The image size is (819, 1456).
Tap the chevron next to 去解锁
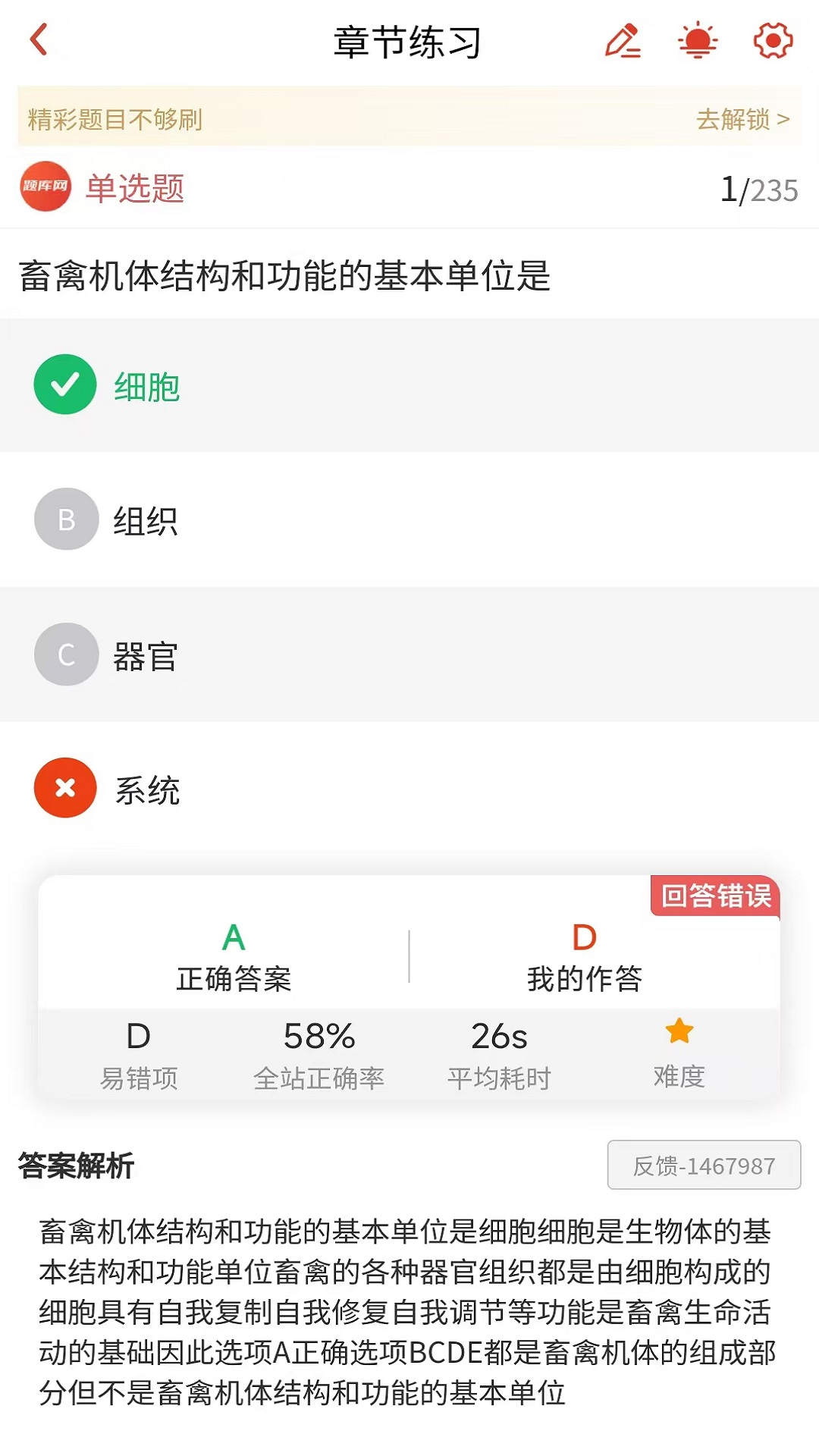pos(786,119)
